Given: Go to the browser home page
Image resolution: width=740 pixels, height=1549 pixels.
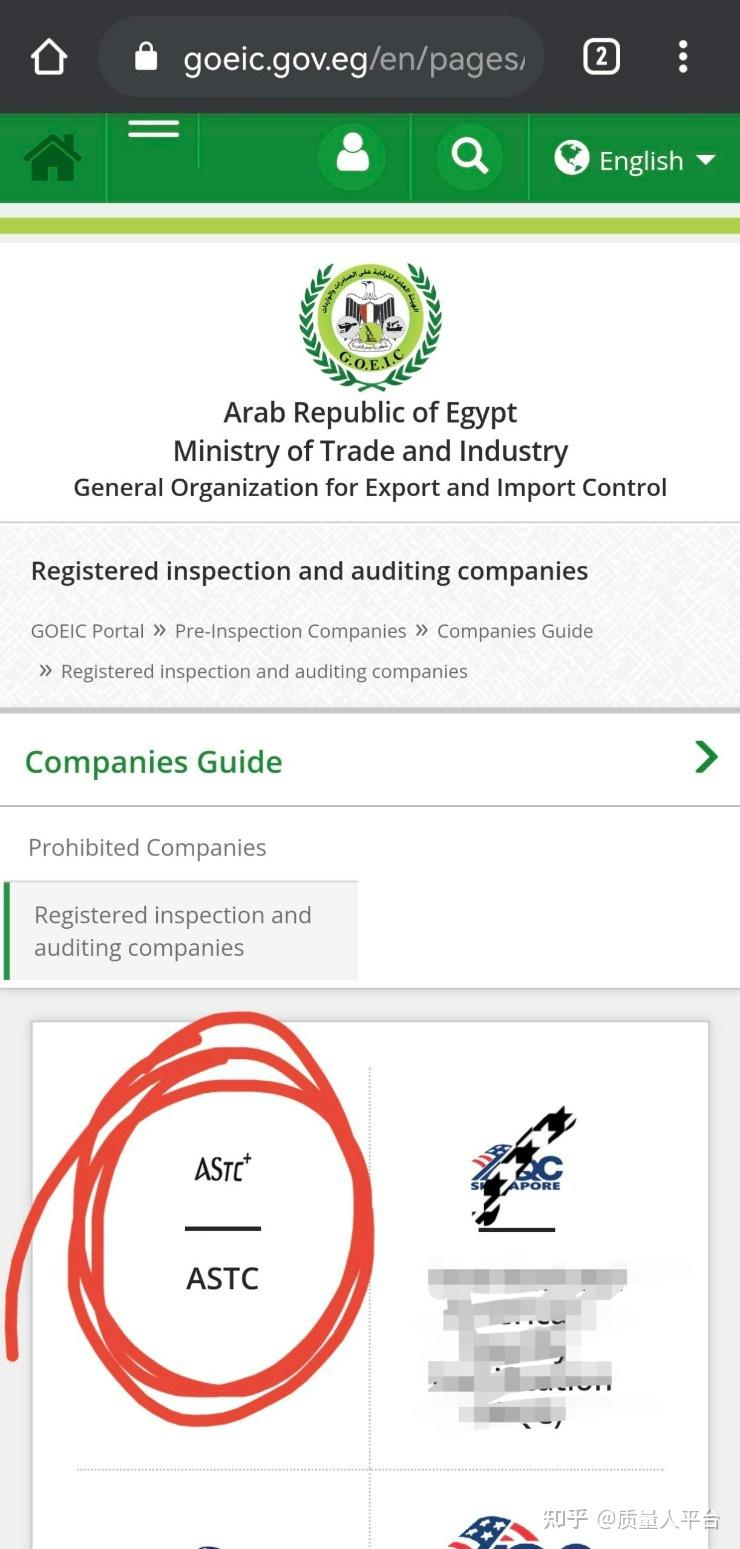Looking at the screenshot, I should click(48, 57).
